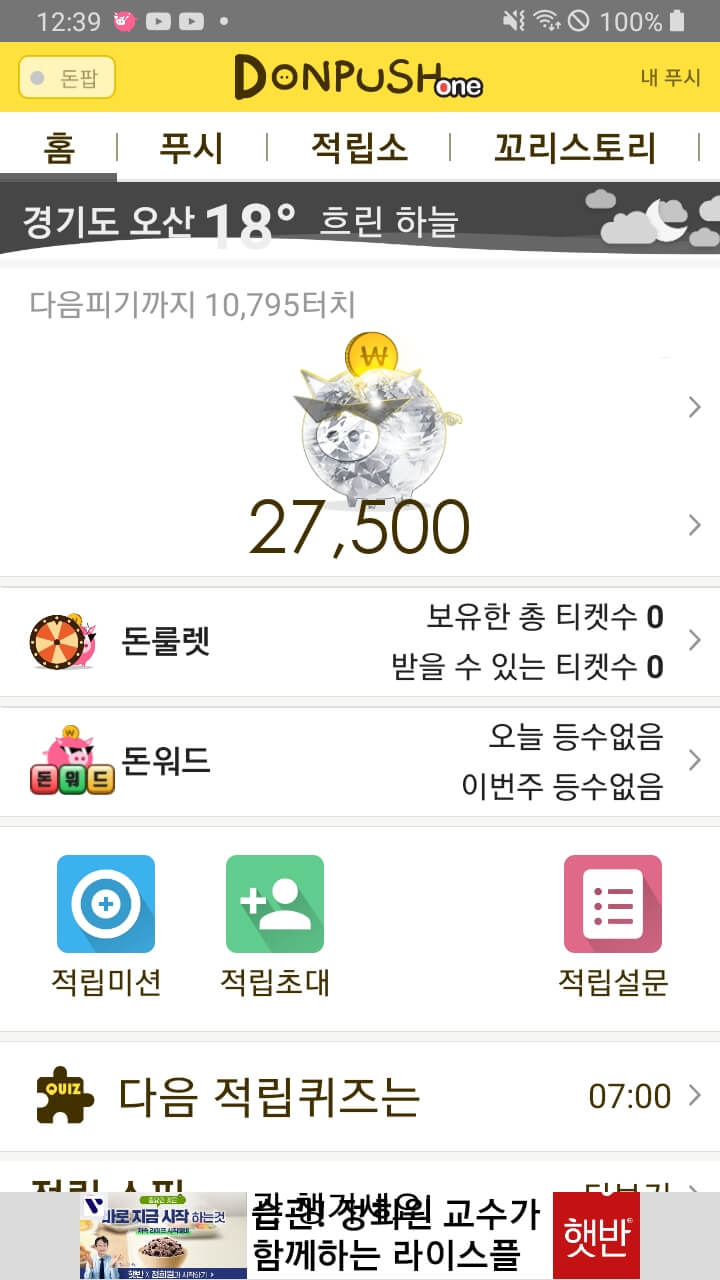Open 적립미션
Image resolution: width=720 pixels, height=1280 pixels.
pyautogui.click(x=106, y=925)
